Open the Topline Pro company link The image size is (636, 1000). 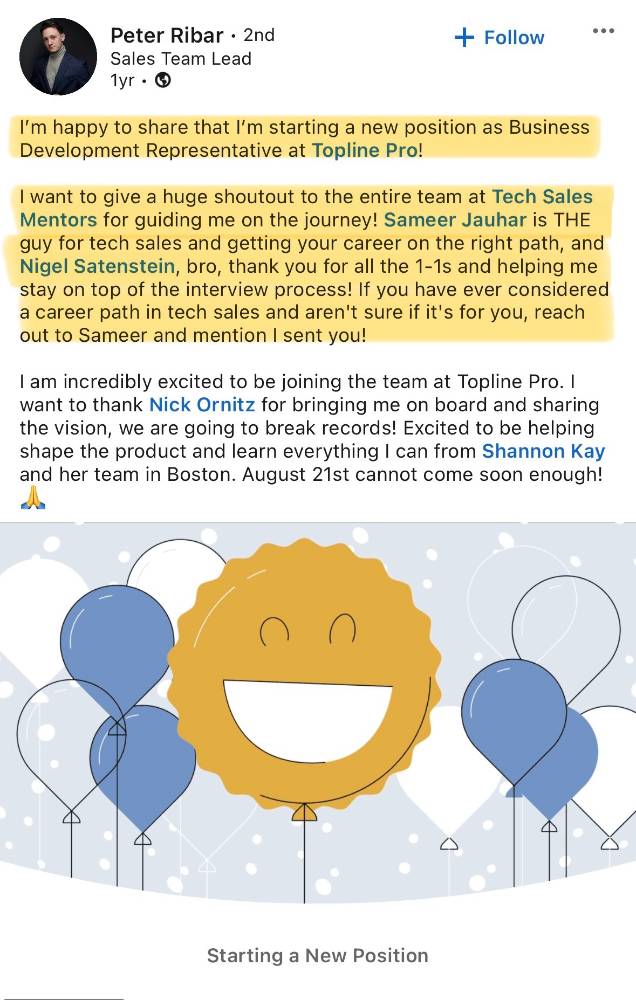(x=364, y=151)
